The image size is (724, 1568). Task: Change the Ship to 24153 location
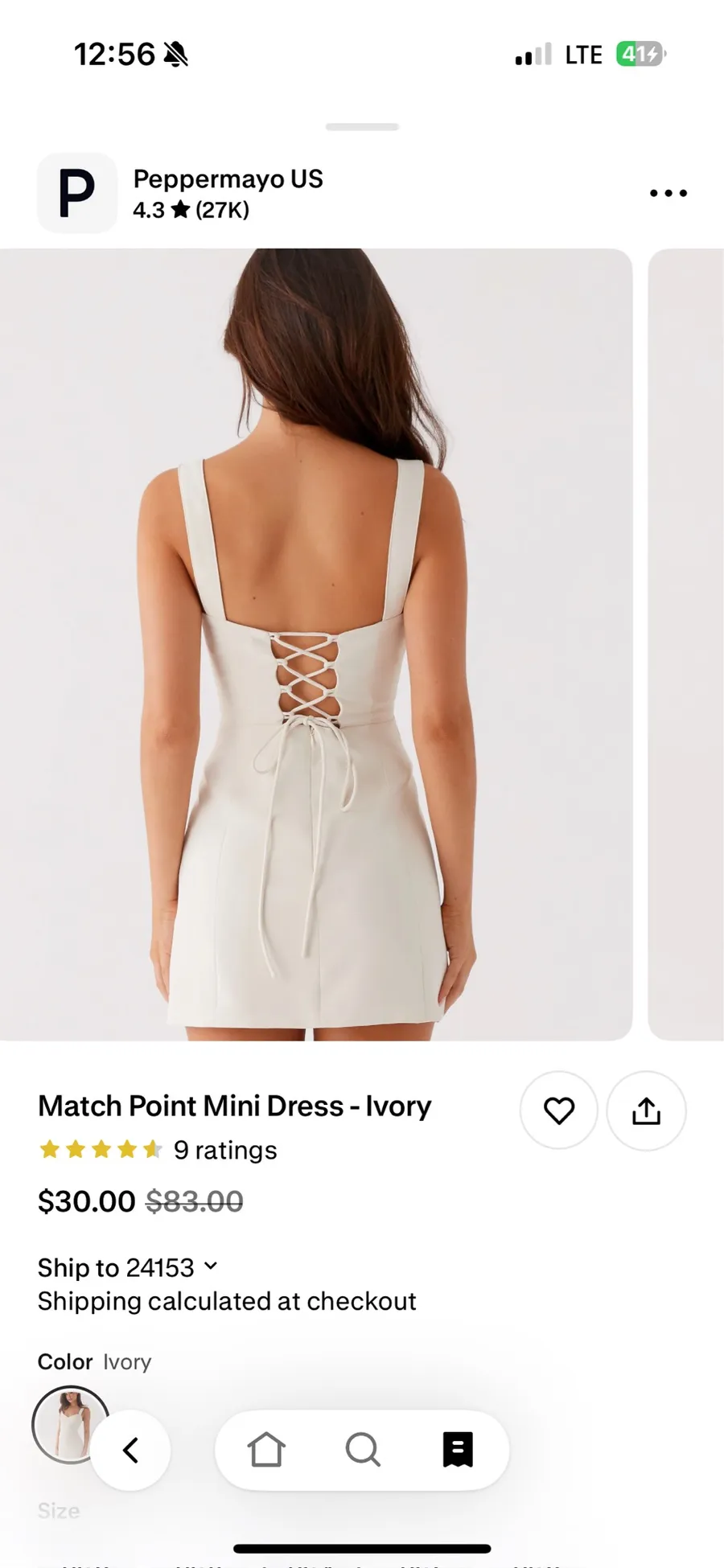tap(128, 1267)
